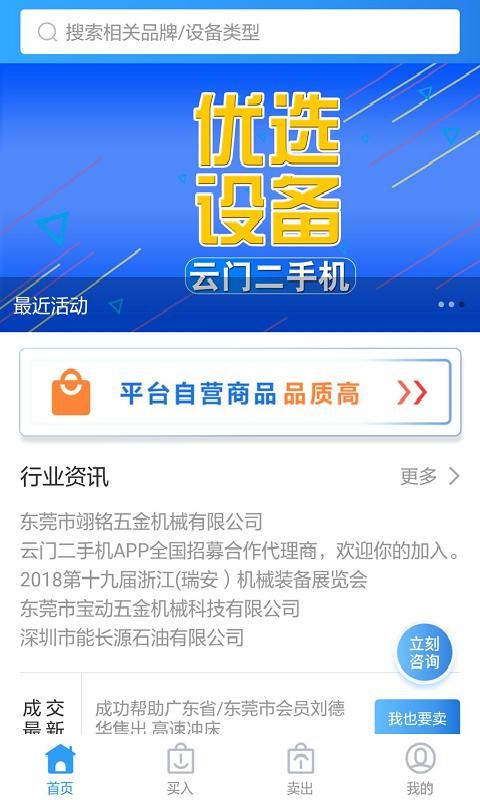Open 2018第十九届浙江(瑞安)机械装备展览会 news

[193, 580]
